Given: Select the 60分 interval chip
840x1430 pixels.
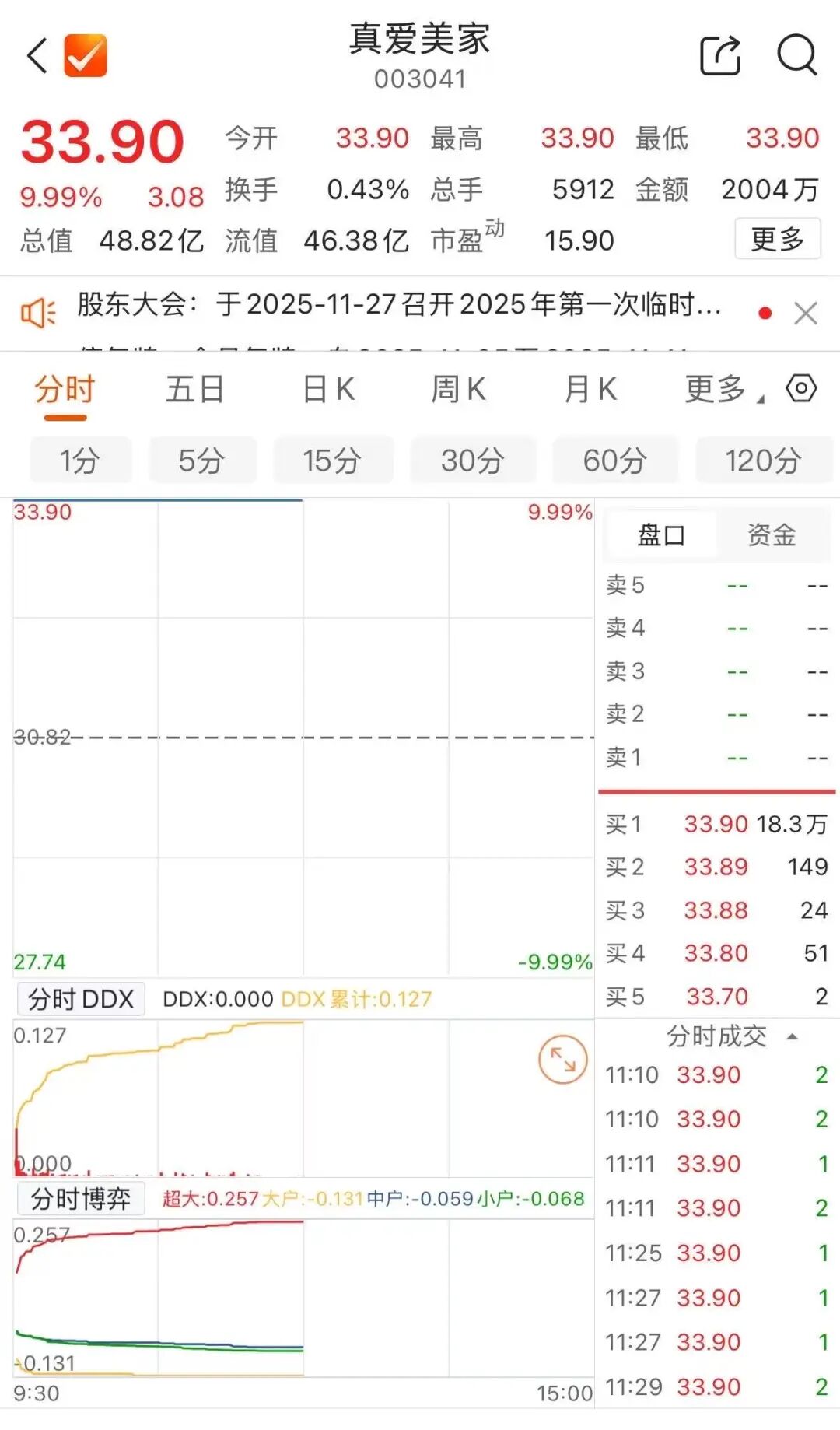Looking at the screenshot, I should 614,461.
